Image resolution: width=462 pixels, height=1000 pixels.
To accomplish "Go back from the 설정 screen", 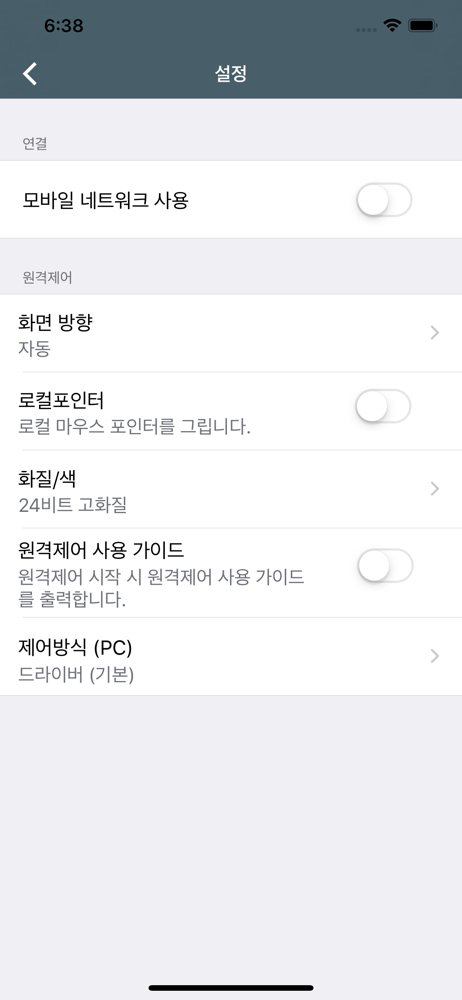I will [x=30, y=73].
